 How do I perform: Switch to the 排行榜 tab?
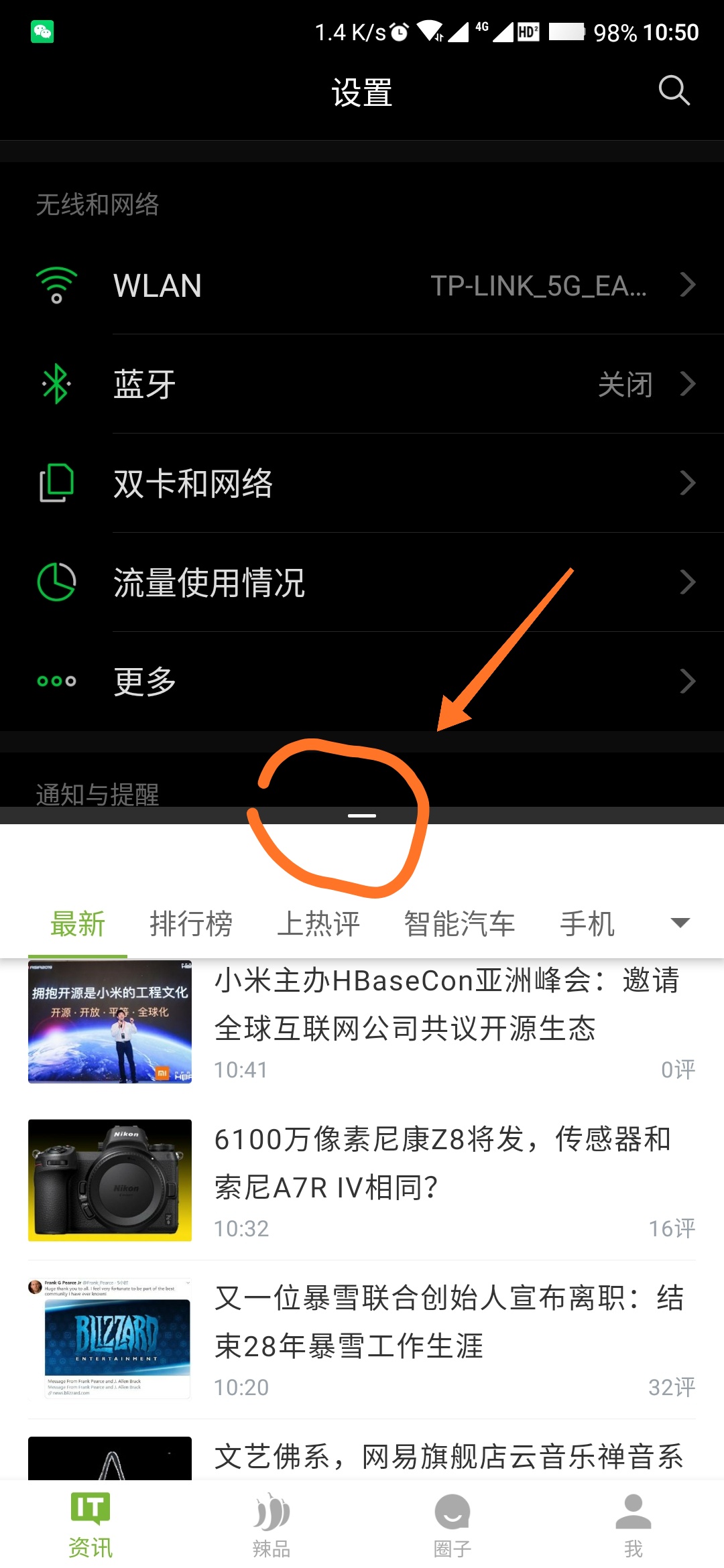(191, 924)
